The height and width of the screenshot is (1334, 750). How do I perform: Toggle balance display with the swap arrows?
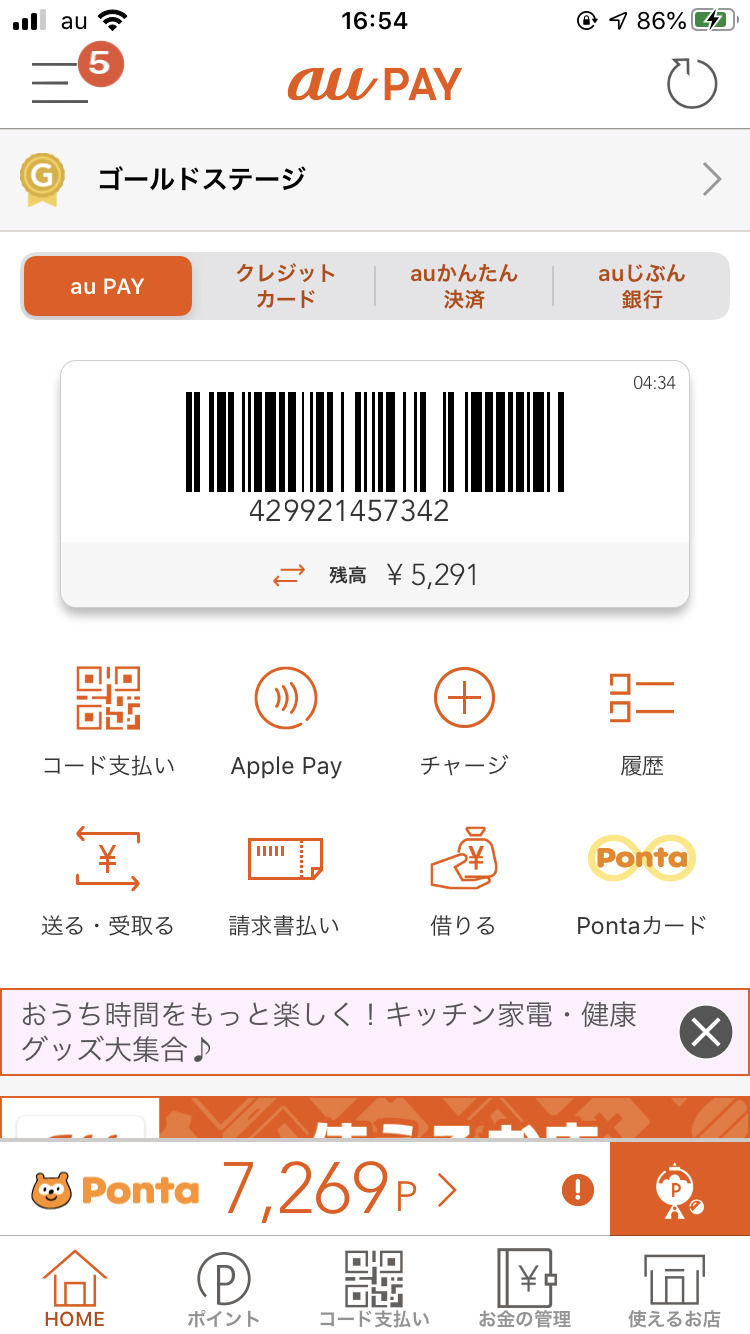tap(289, 575)
